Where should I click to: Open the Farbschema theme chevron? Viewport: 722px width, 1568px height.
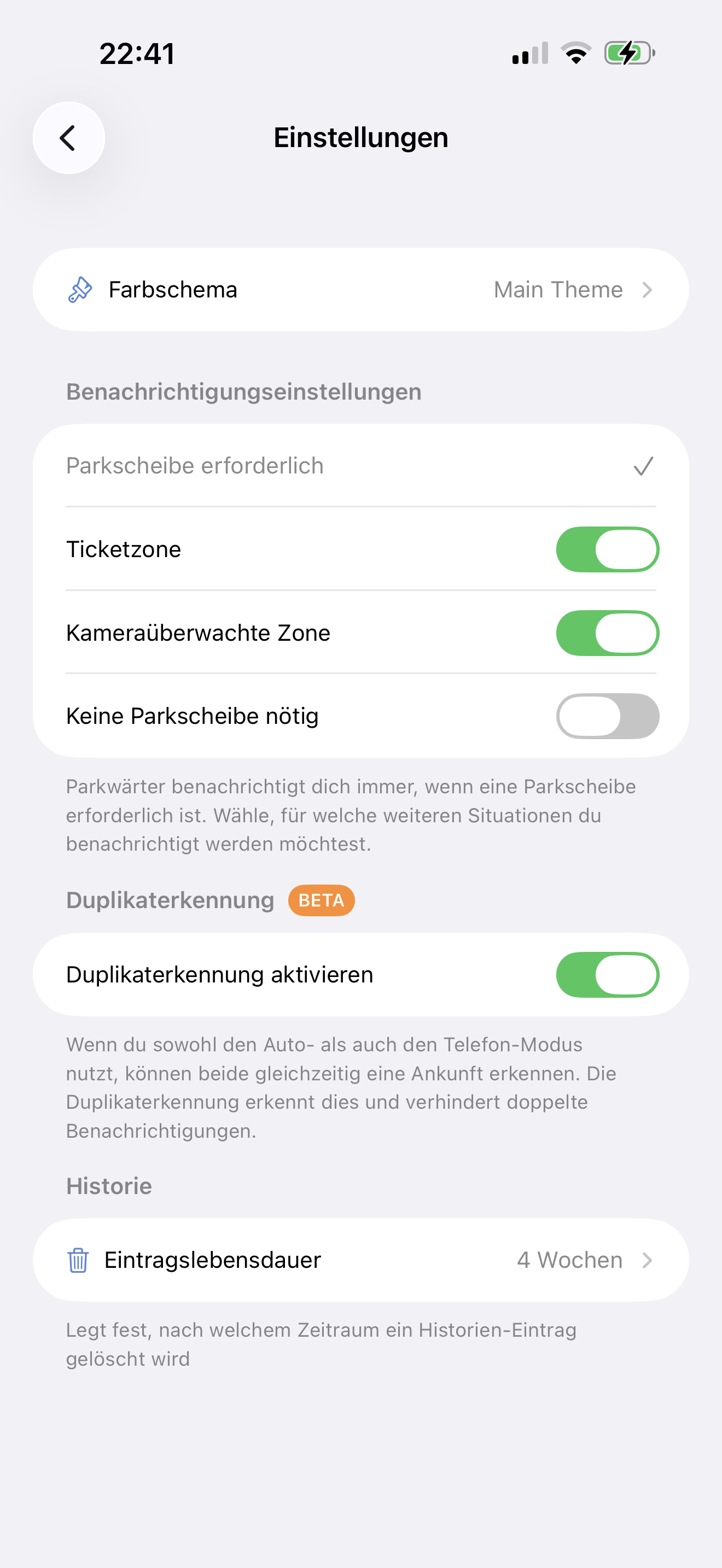tap(647, 290)
